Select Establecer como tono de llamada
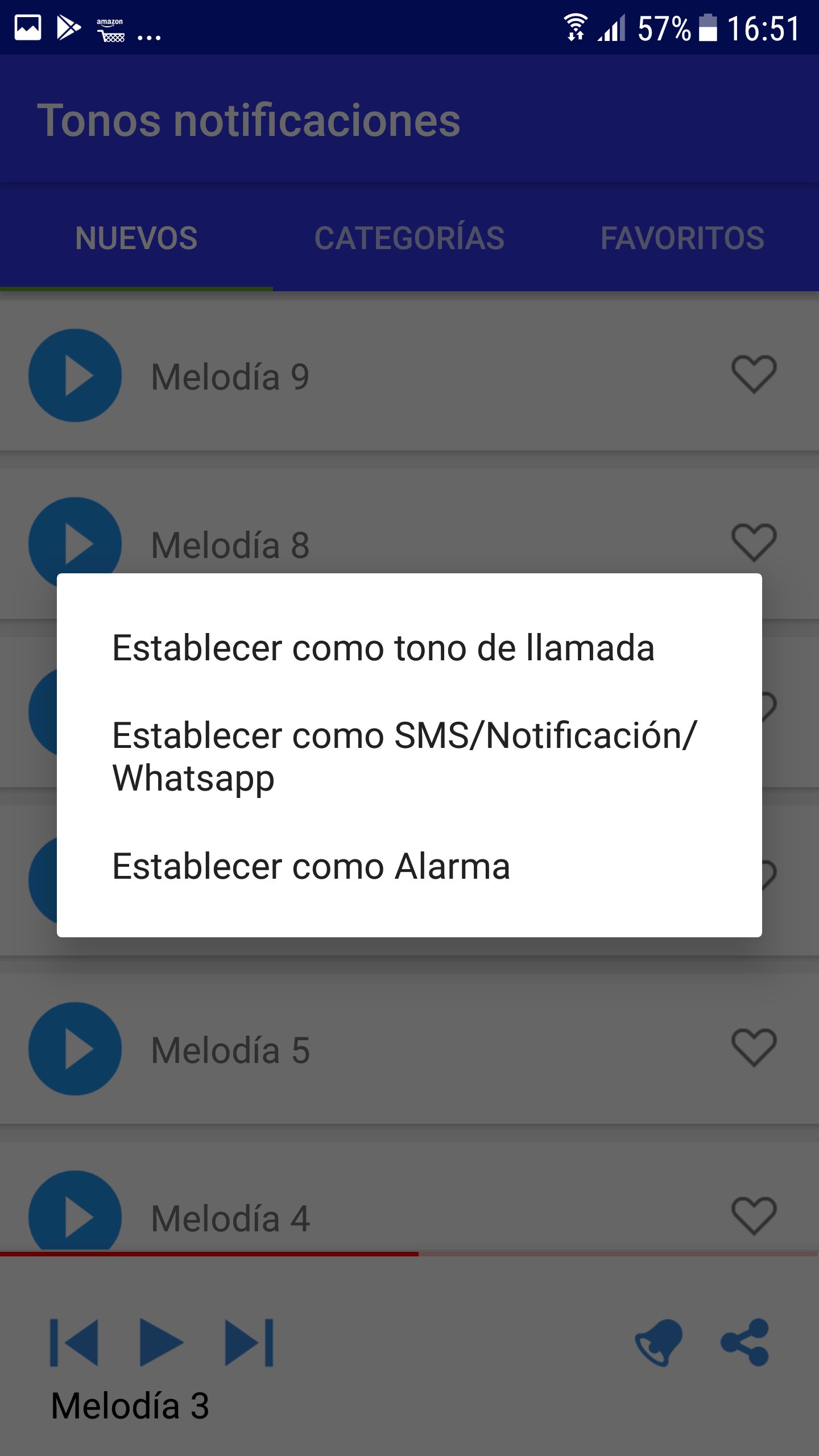 pos(383,648)
